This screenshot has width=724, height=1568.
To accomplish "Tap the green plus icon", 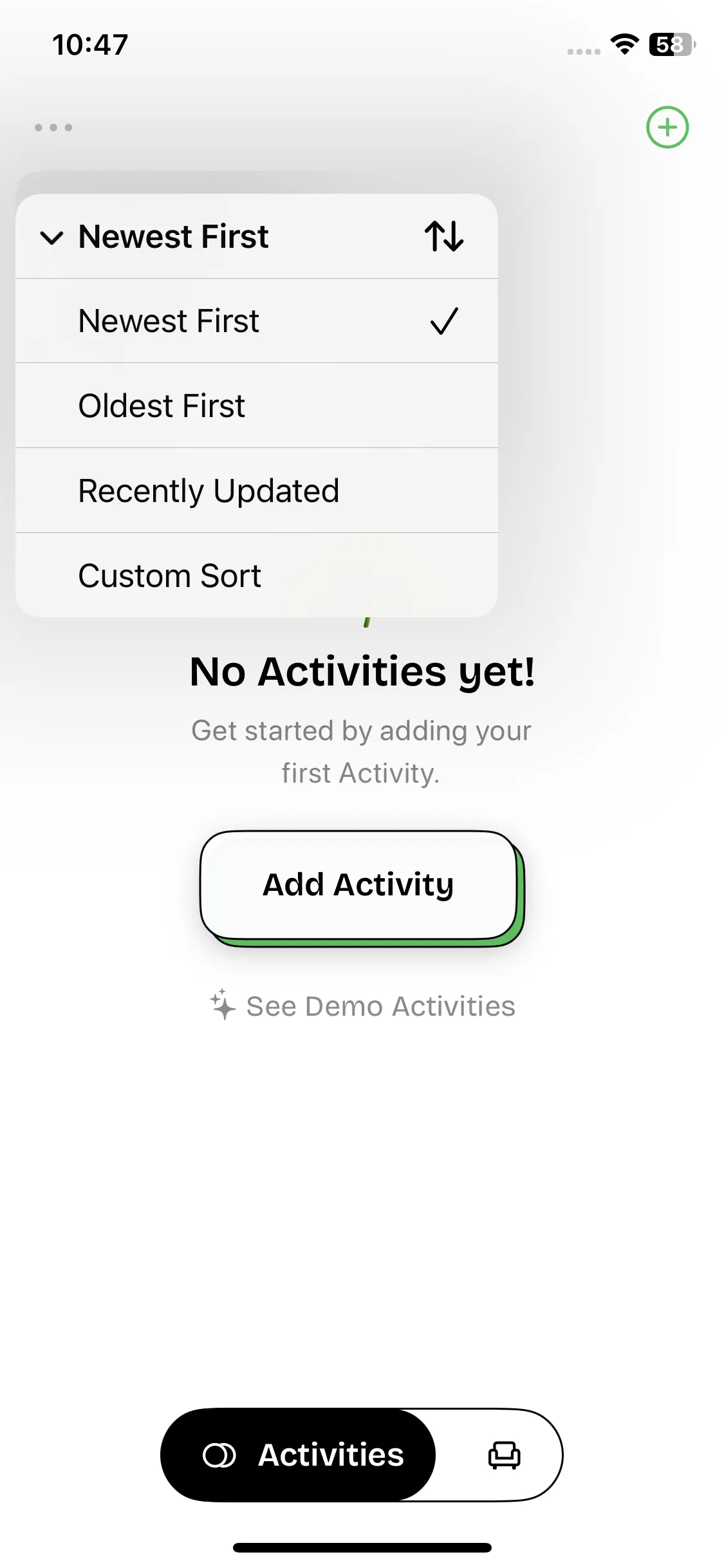I will [x=667, y=127].
